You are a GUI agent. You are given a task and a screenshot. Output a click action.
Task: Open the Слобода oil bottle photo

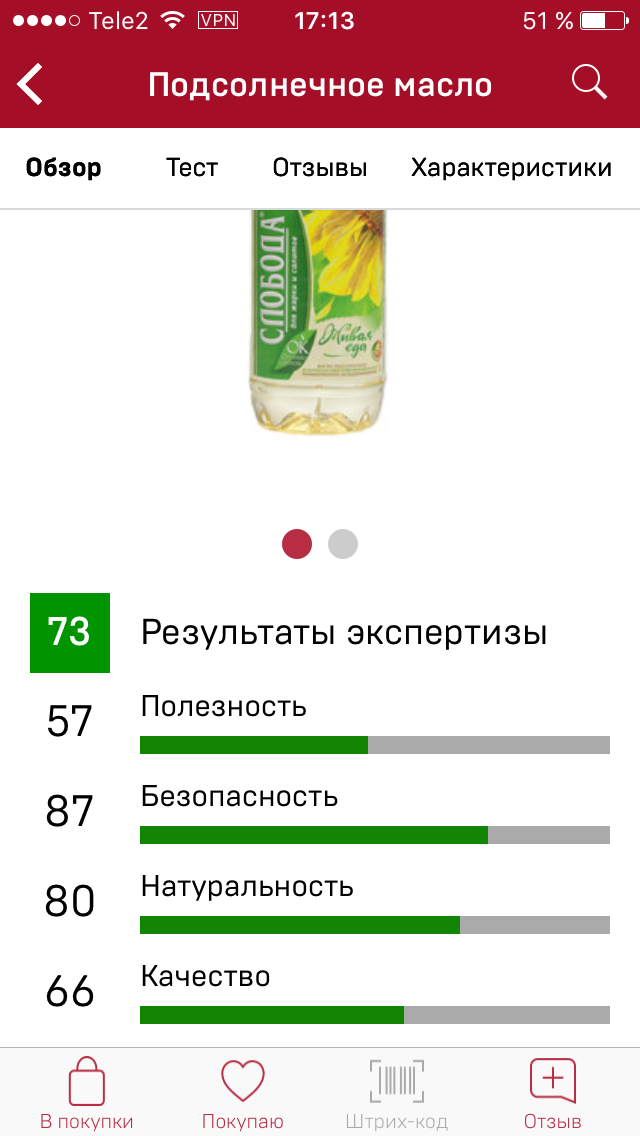317,320
